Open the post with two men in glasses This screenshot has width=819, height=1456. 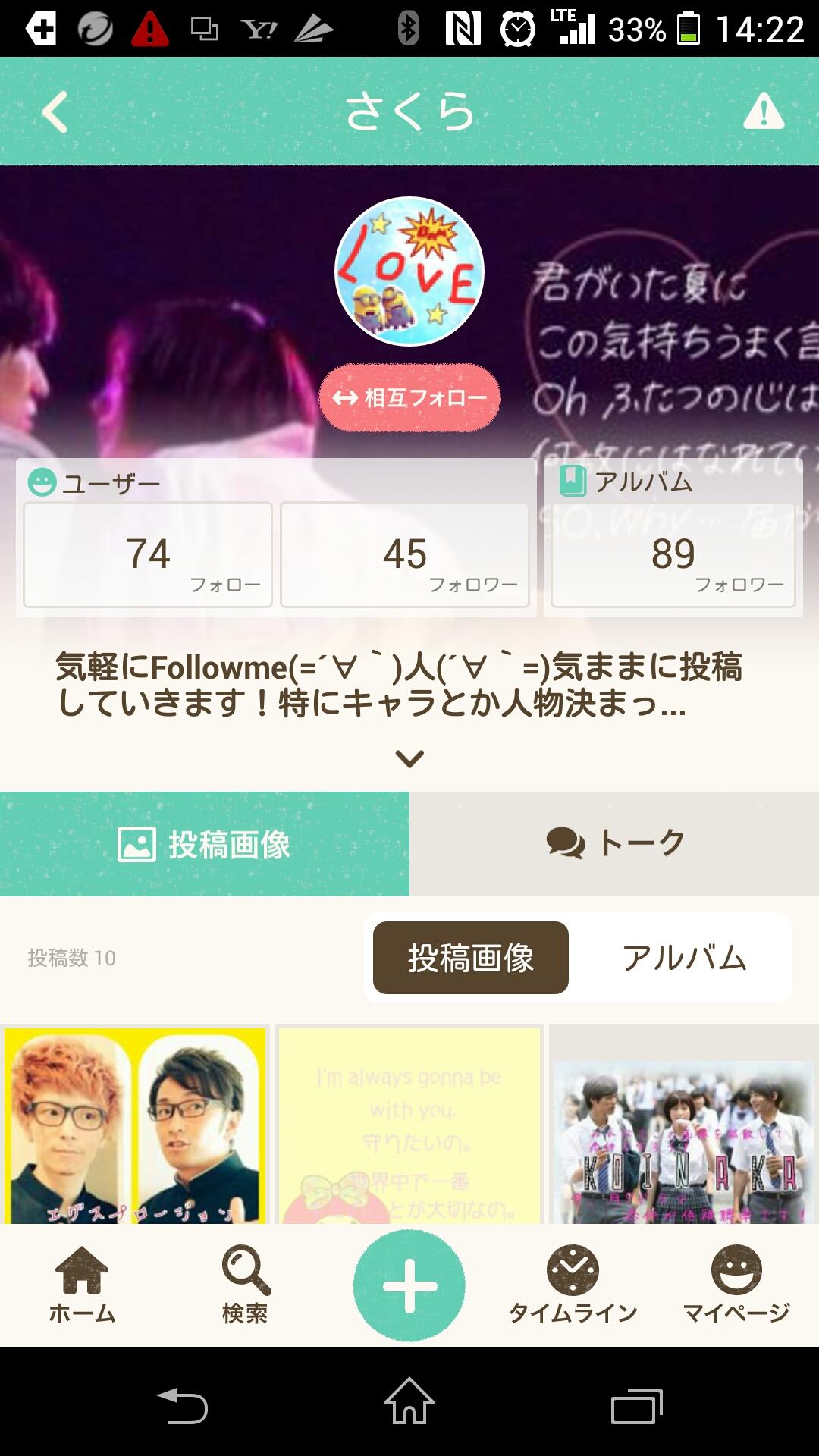click(x=136, y=1125)
